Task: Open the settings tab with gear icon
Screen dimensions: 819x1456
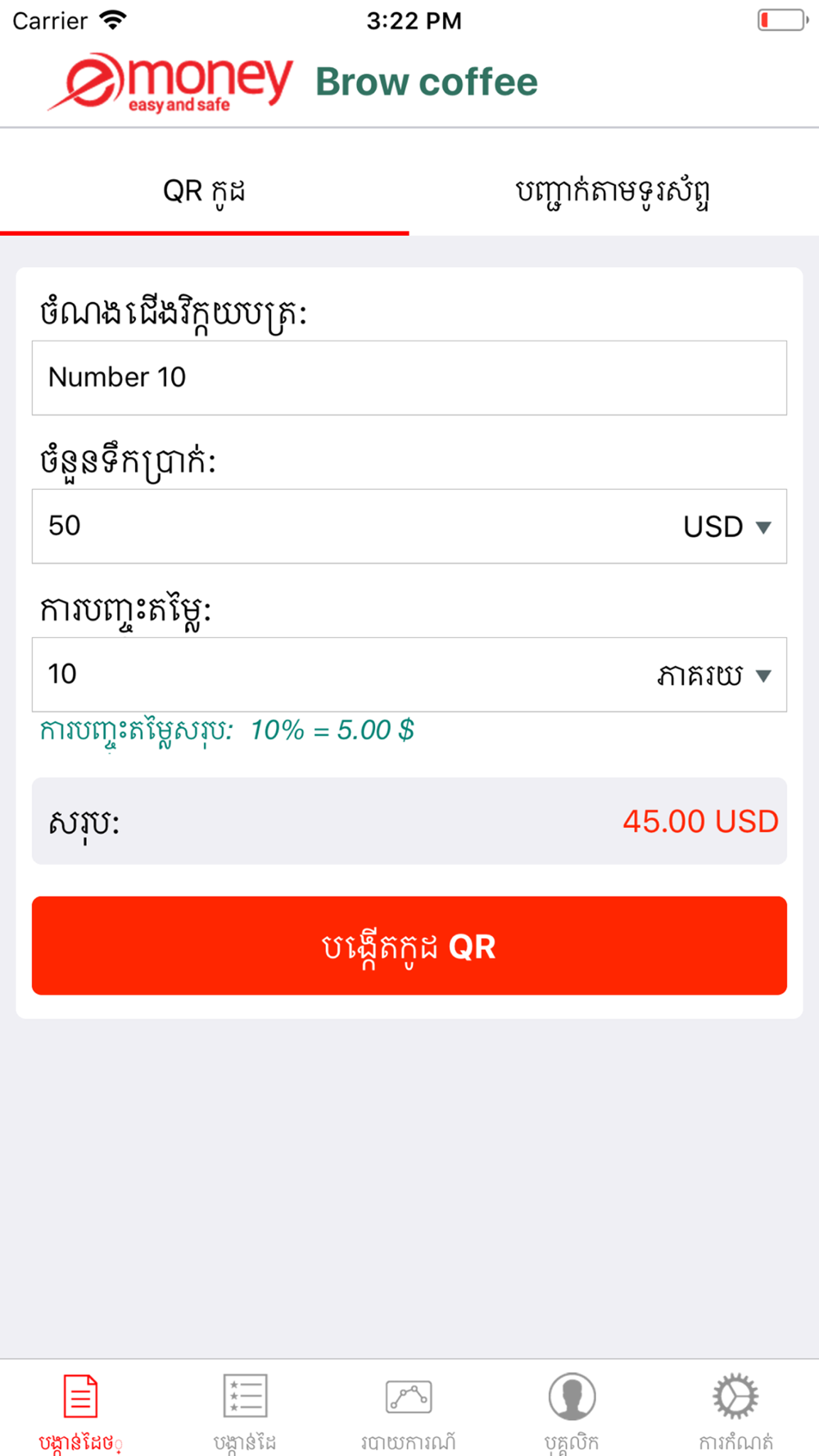Action: tap(735, 1410)
